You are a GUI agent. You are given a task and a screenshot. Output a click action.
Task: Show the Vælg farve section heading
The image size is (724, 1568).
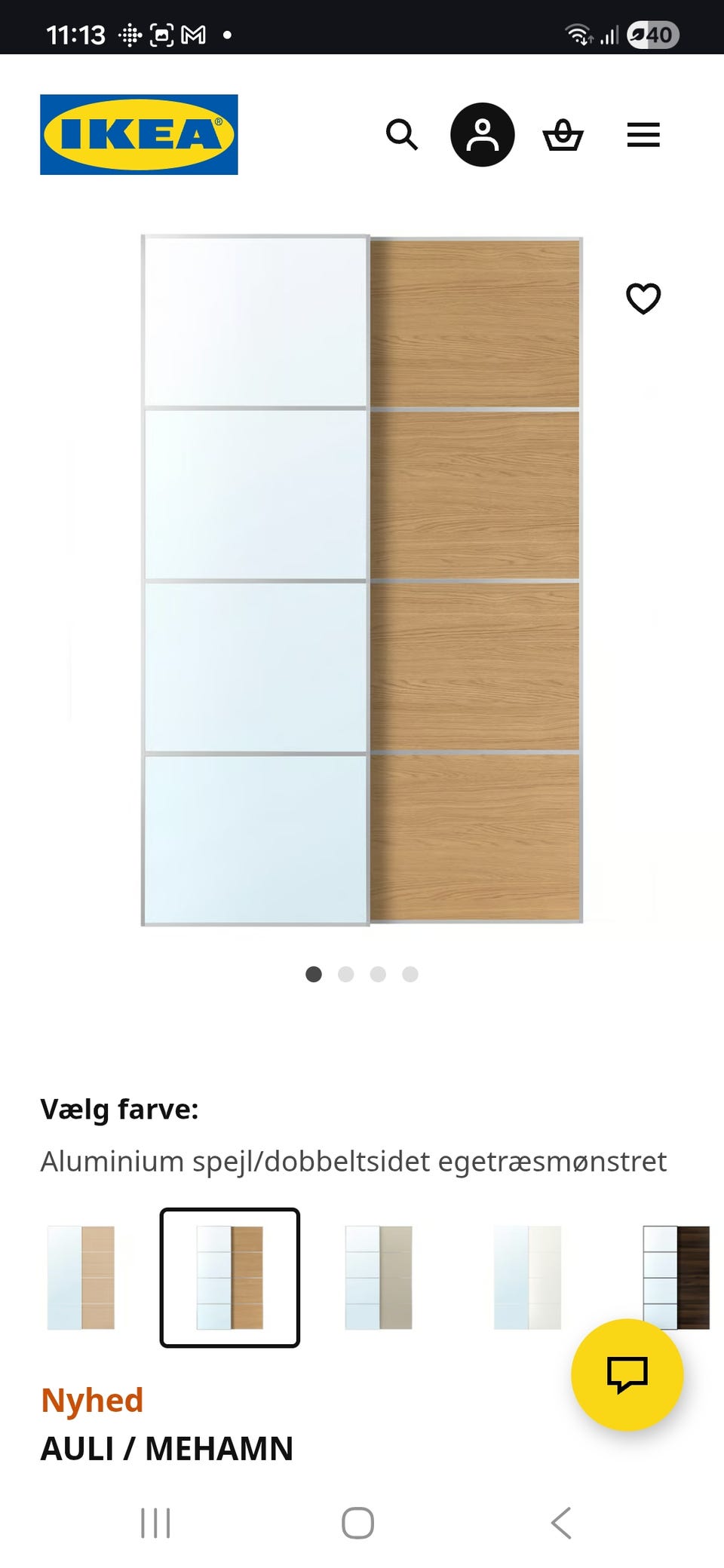(119, 1109)
